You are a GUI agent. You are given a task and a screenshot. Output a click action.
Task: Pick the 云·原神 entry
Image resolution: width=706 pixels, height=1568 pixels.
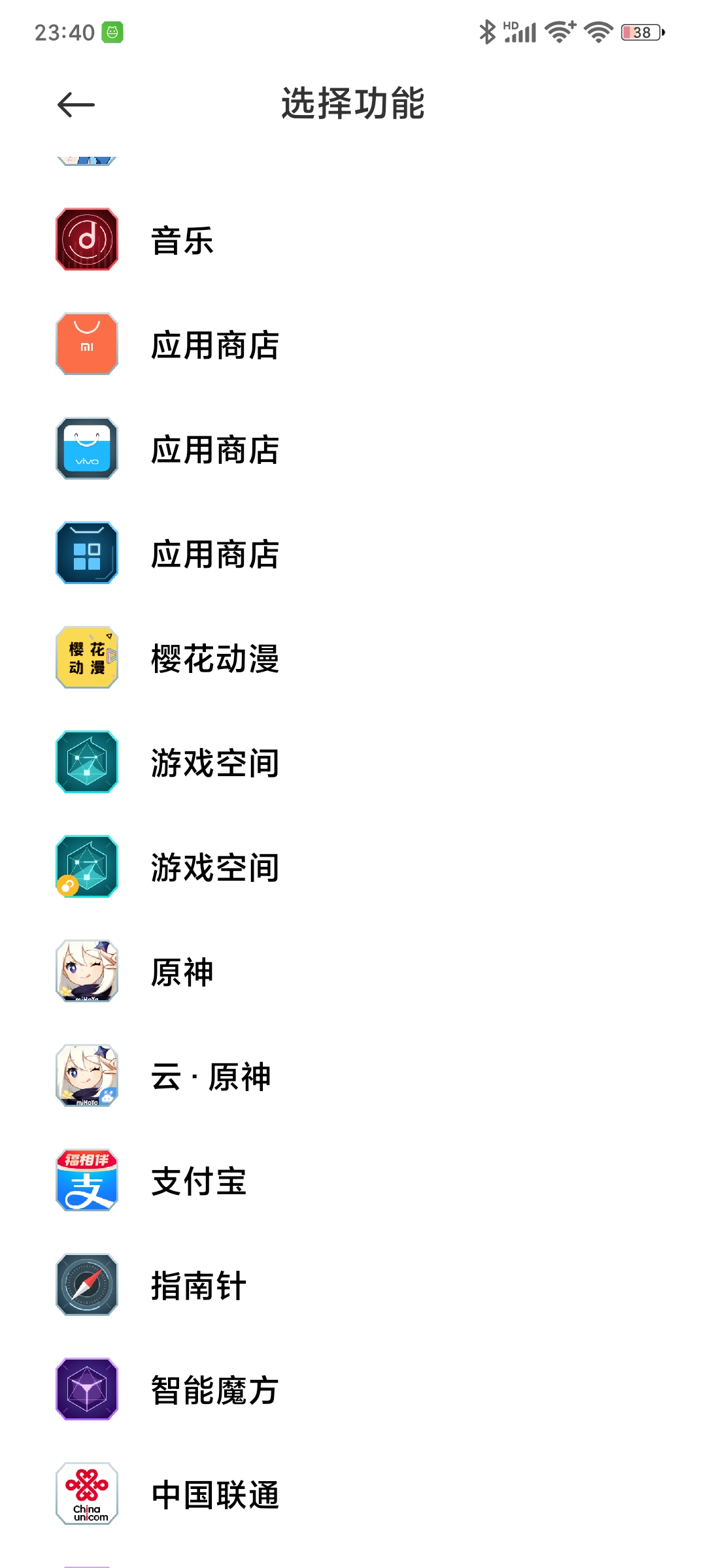pos(210,1076)
